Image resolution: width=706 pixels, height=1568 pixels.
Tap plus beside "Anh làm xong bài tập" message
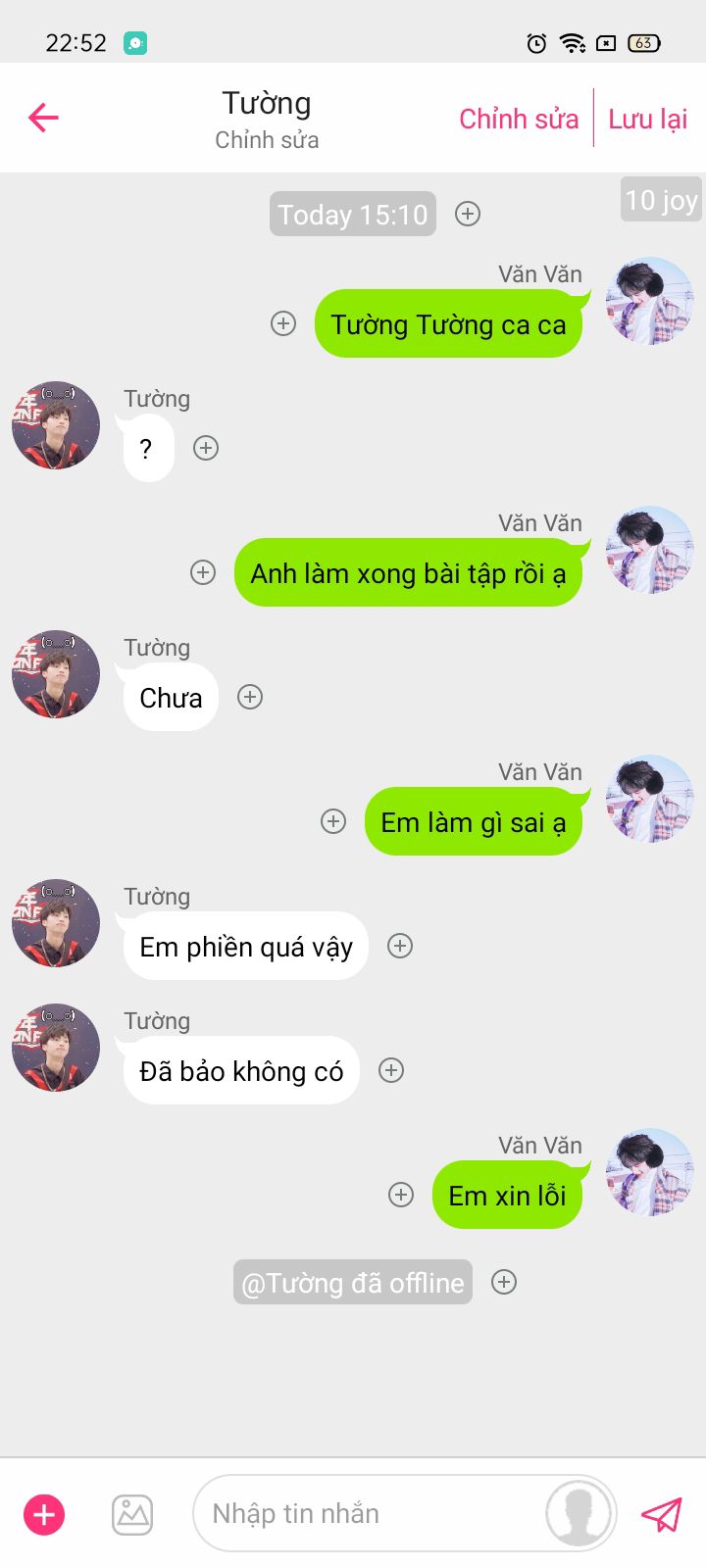pos(203,572)
